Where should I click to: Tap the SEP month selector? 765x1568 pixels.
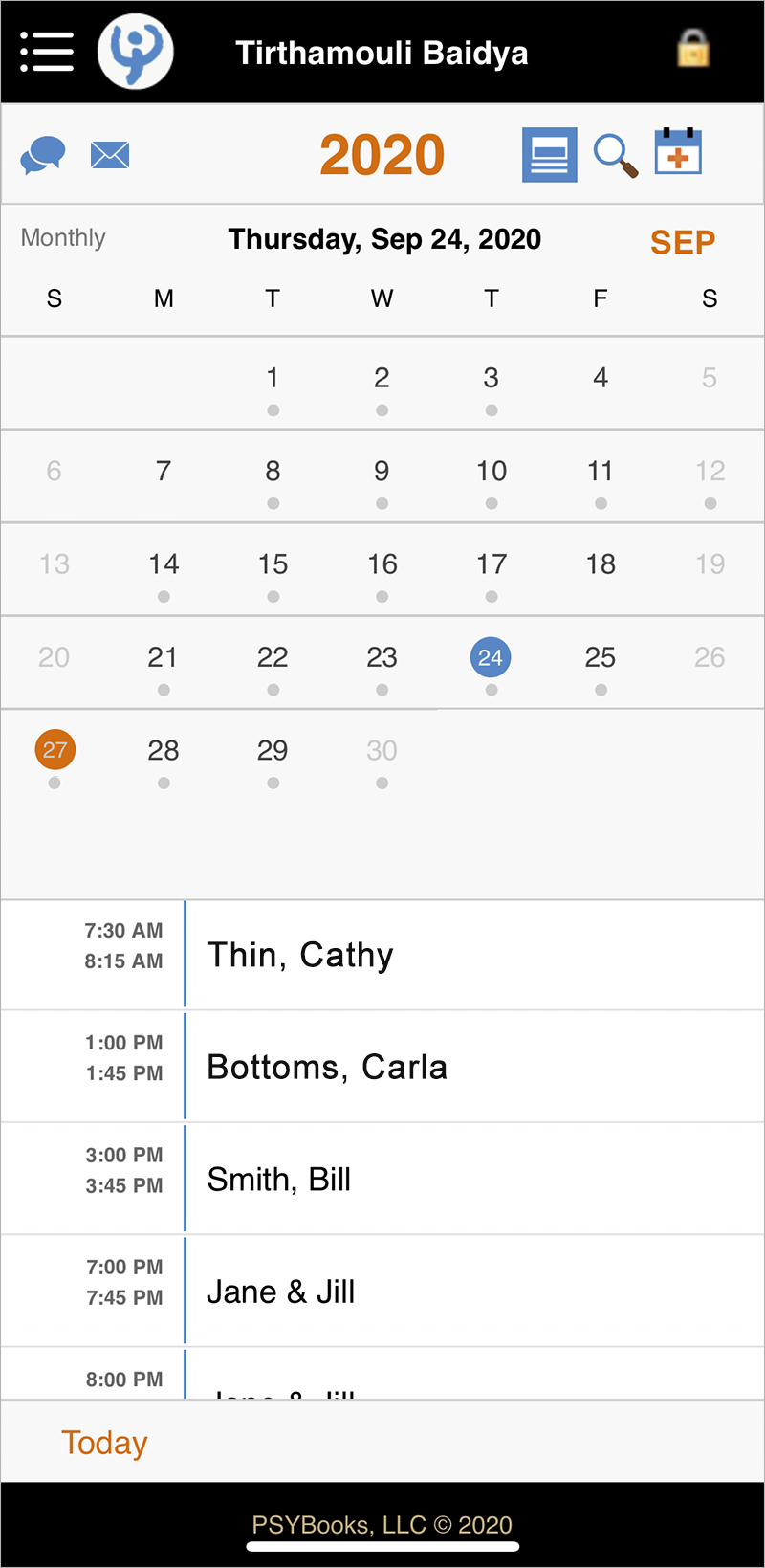pyautogui.click(x=683, y=242)
